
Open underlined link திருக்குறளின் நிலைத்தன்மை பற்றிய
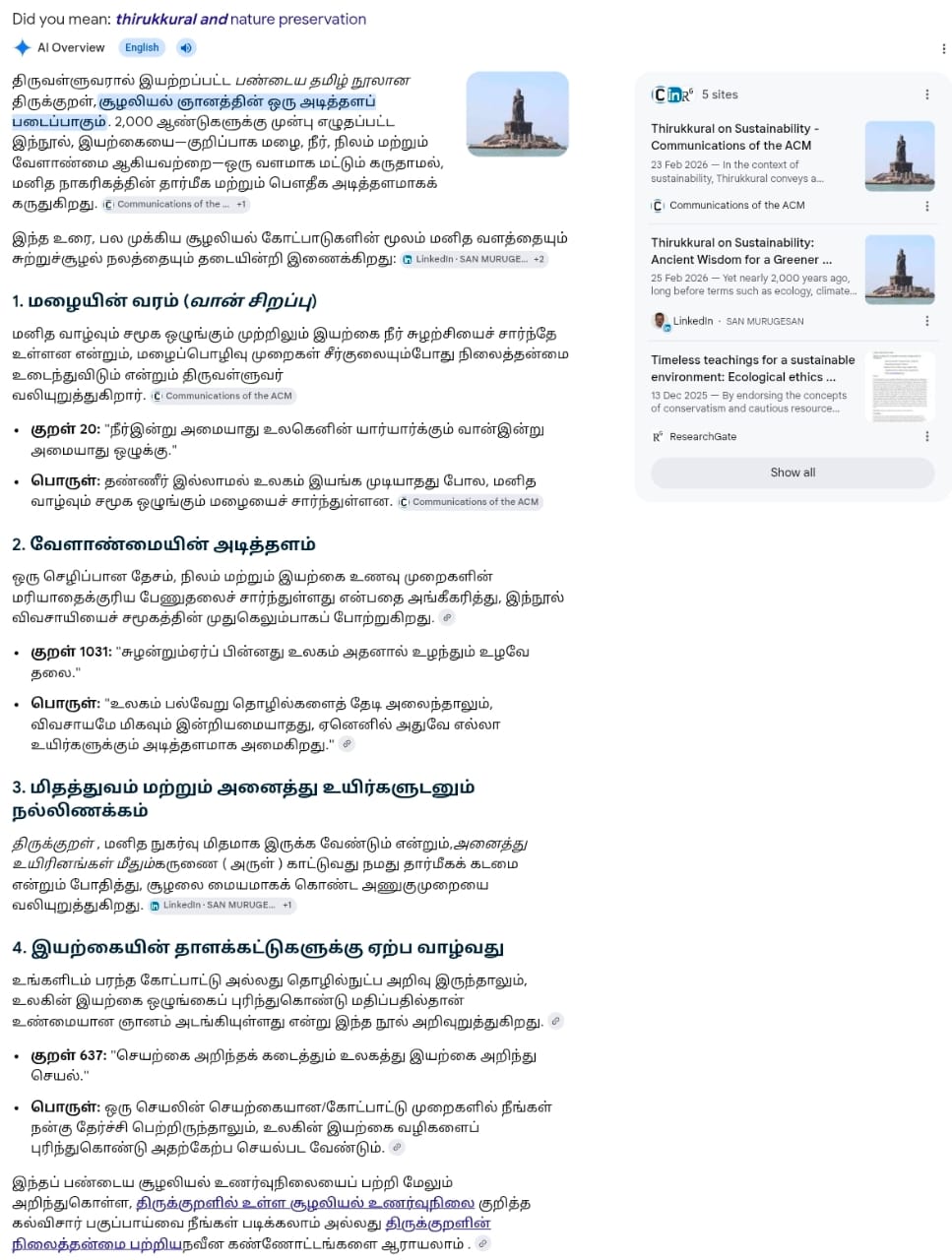(x=251, y=1233)
